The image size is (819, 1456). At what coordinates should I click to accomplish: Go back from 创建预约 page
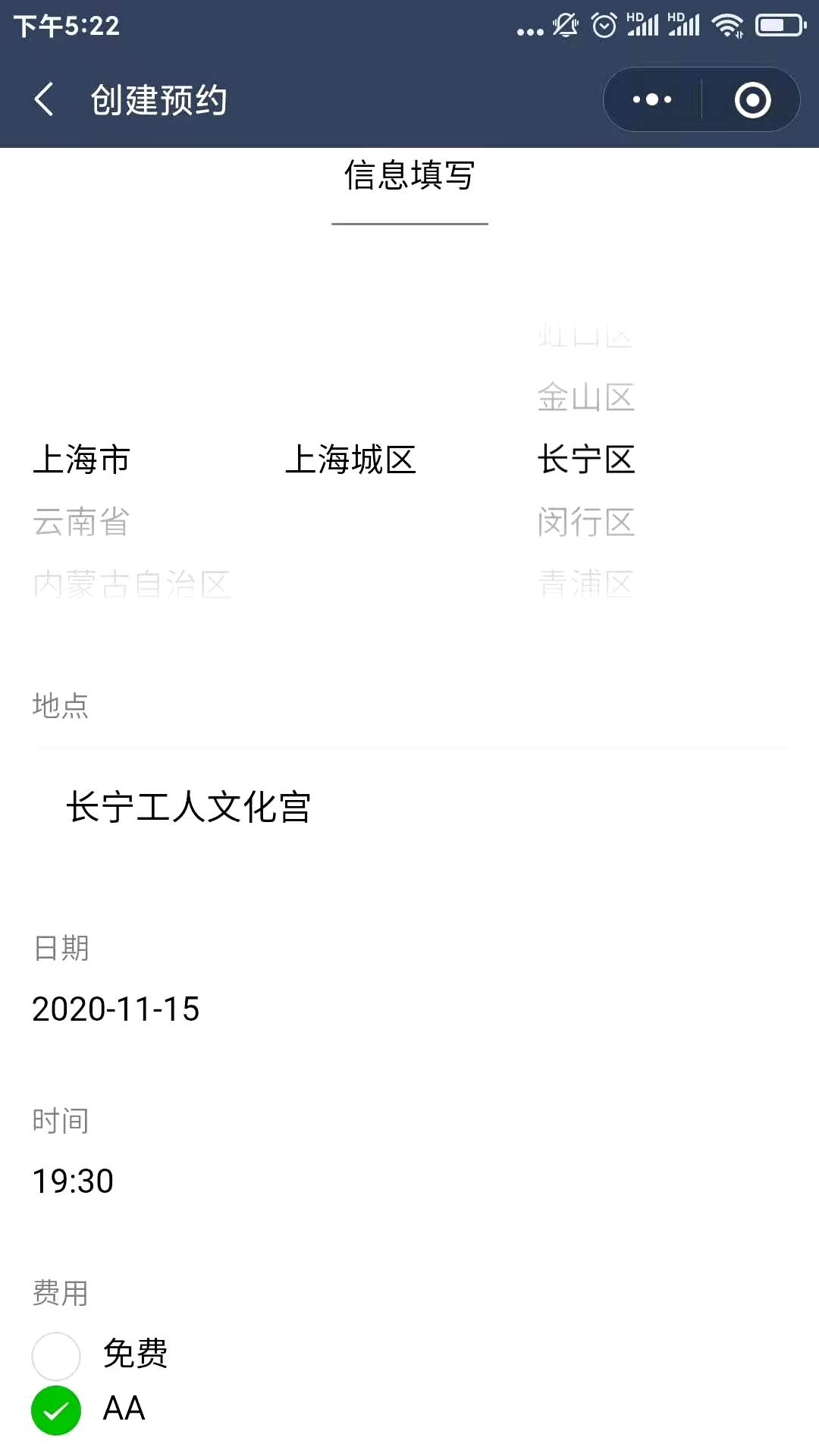pos(44,99)
